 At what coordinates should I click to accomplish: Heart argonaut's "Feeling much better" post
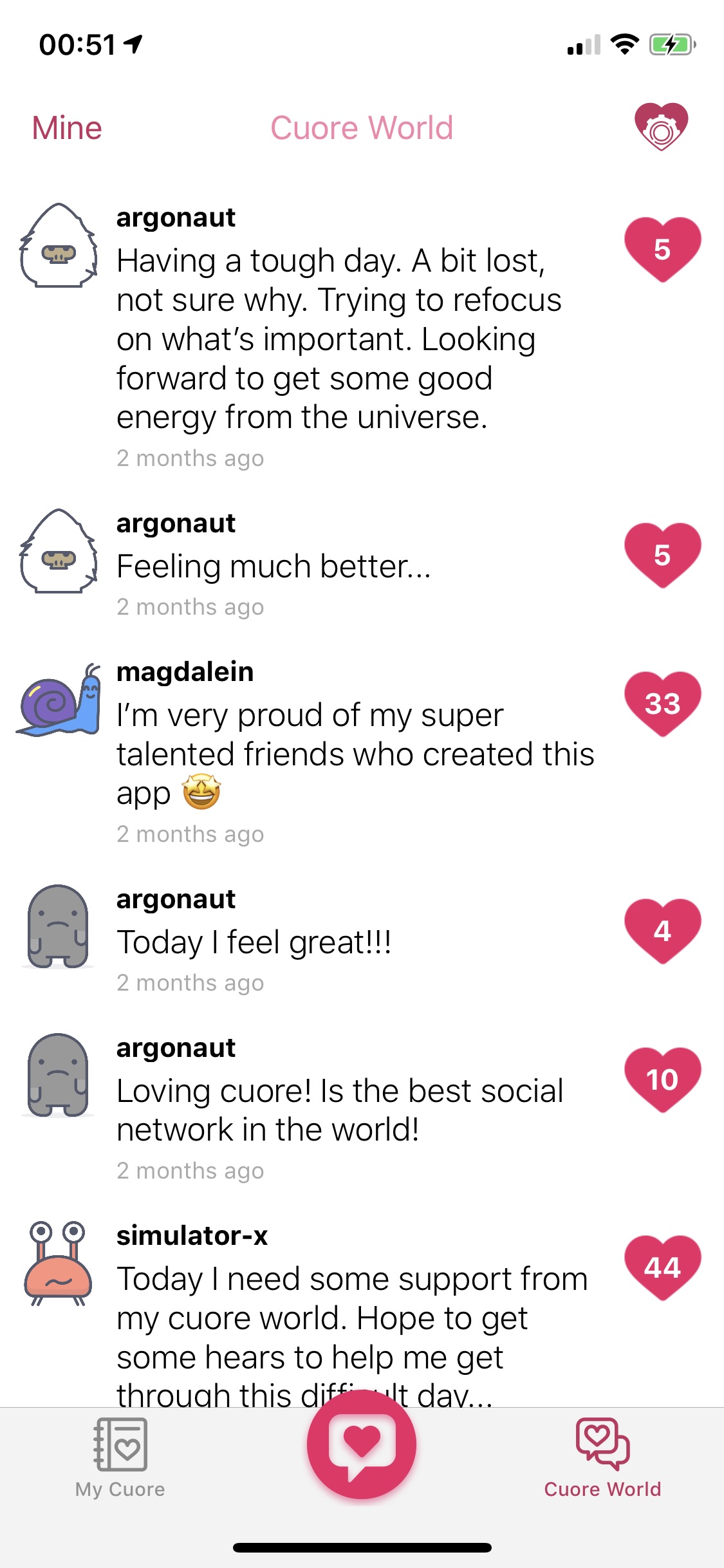[x=662, y=555]
